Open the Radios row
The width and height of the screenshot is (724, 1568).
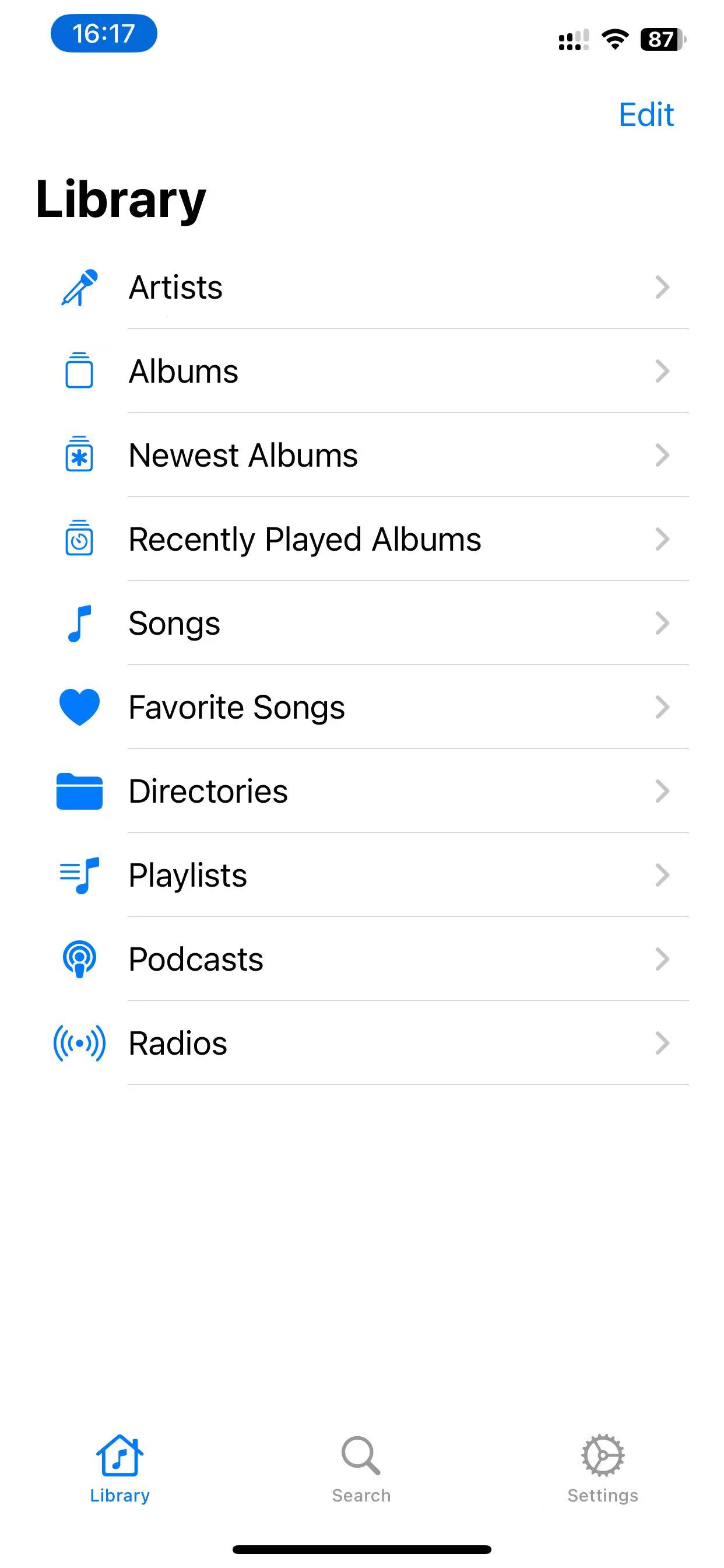click(362, 1044)
